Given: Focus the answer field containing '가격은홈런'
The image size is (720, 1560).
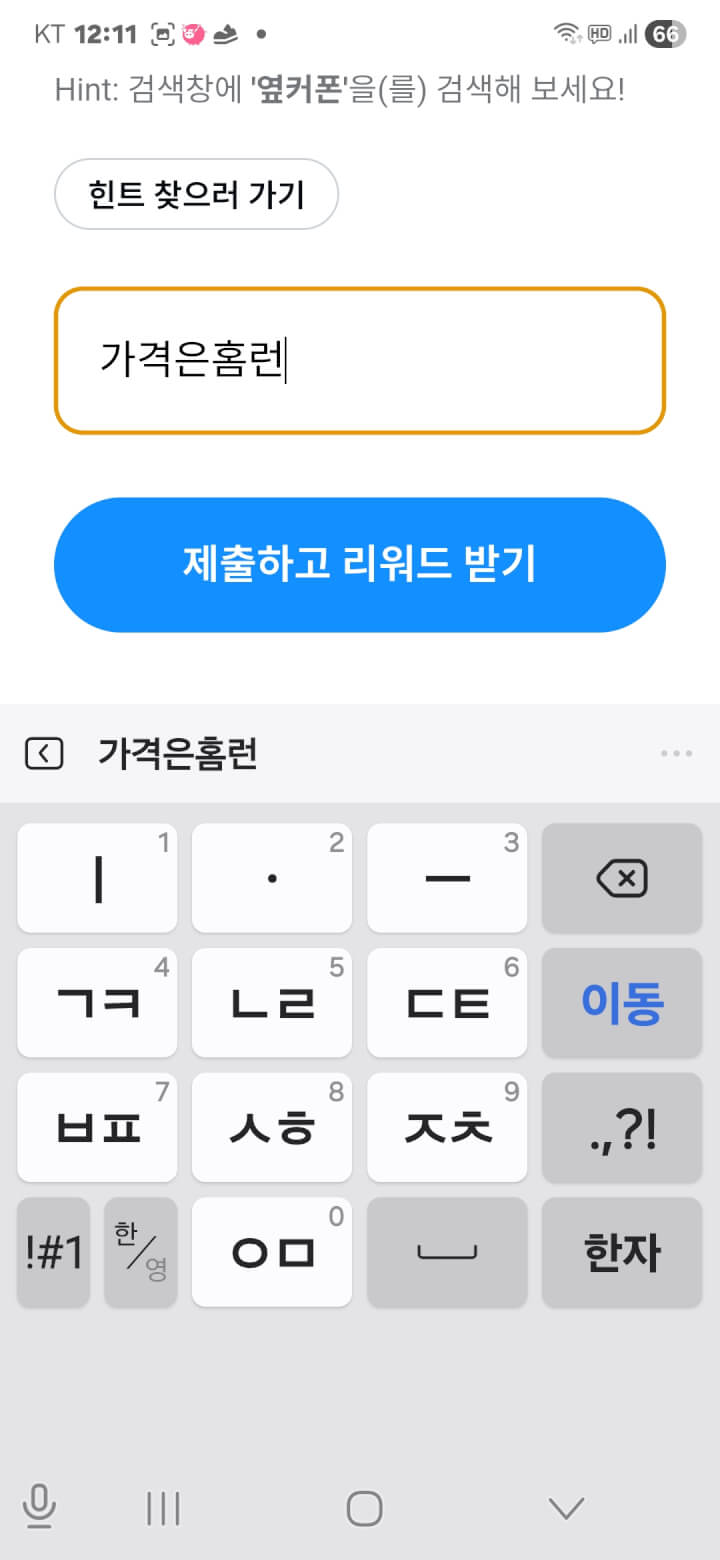Looking at the screenshot, I should point(360,360).
